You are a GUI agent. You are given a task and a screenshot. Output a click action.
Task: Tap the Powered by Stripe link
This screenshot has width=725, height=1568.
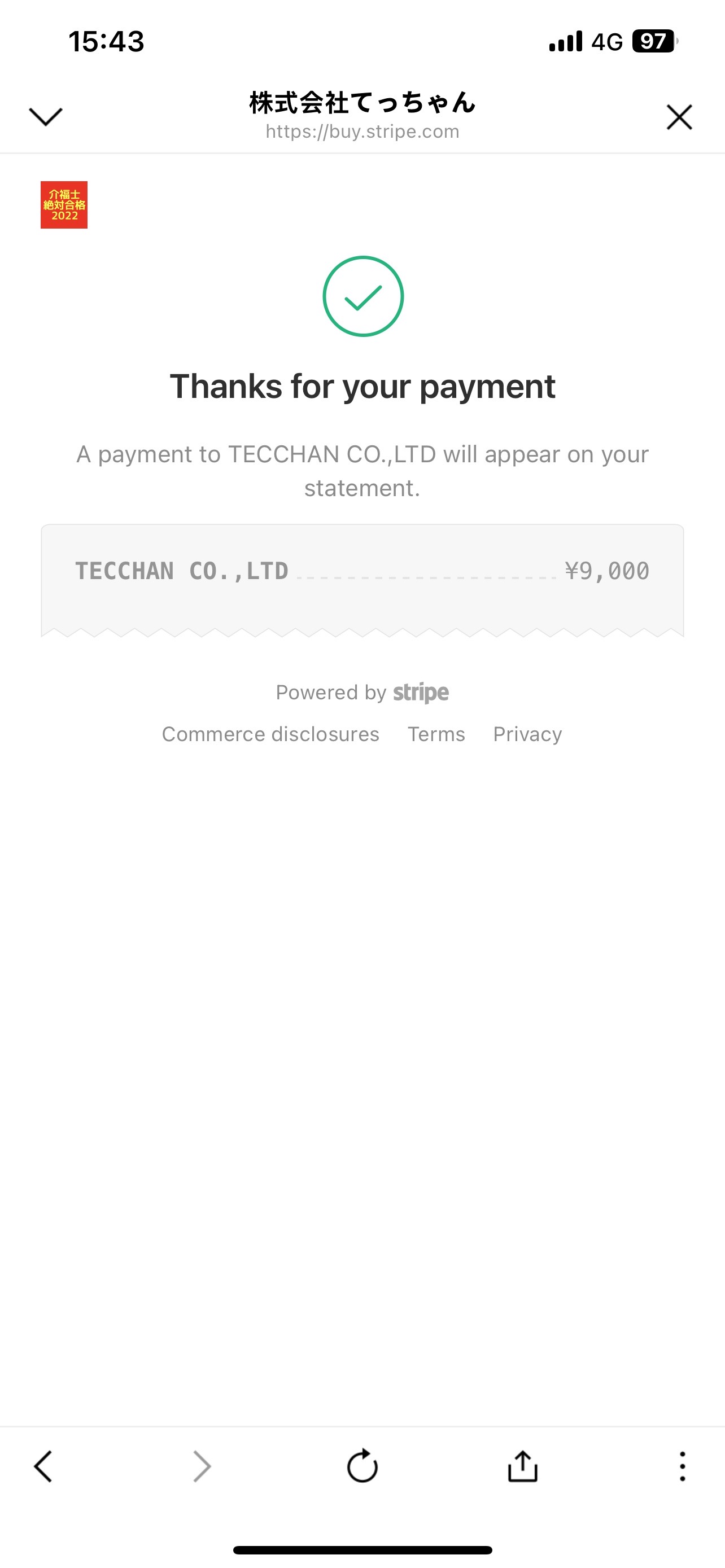(x=362, y=693)
